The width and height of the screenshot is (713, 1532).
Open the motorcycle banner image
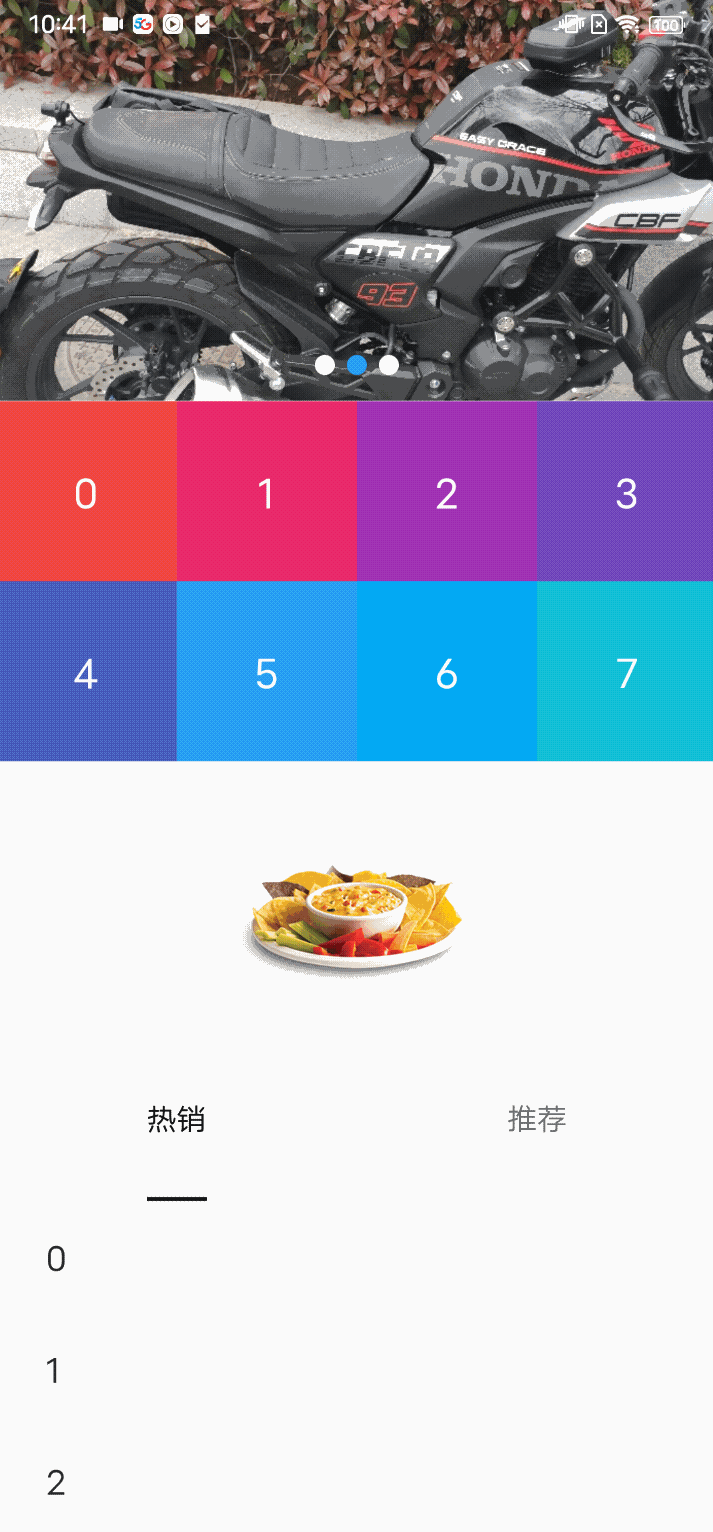coord(356,200)
